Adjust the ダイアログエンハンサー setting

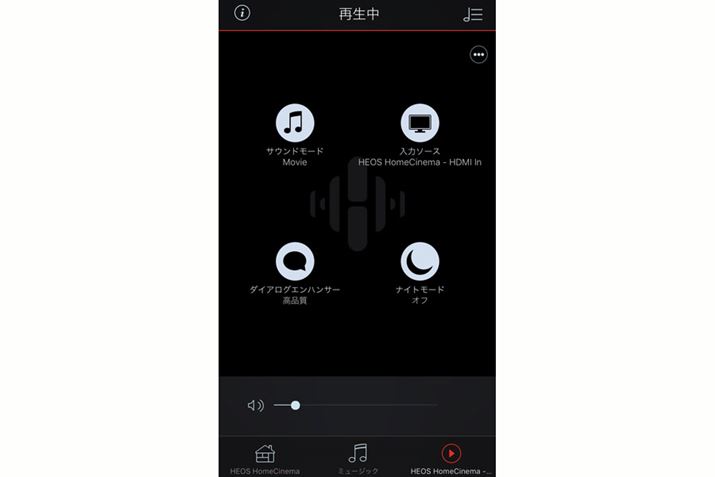tap(295, 262)
